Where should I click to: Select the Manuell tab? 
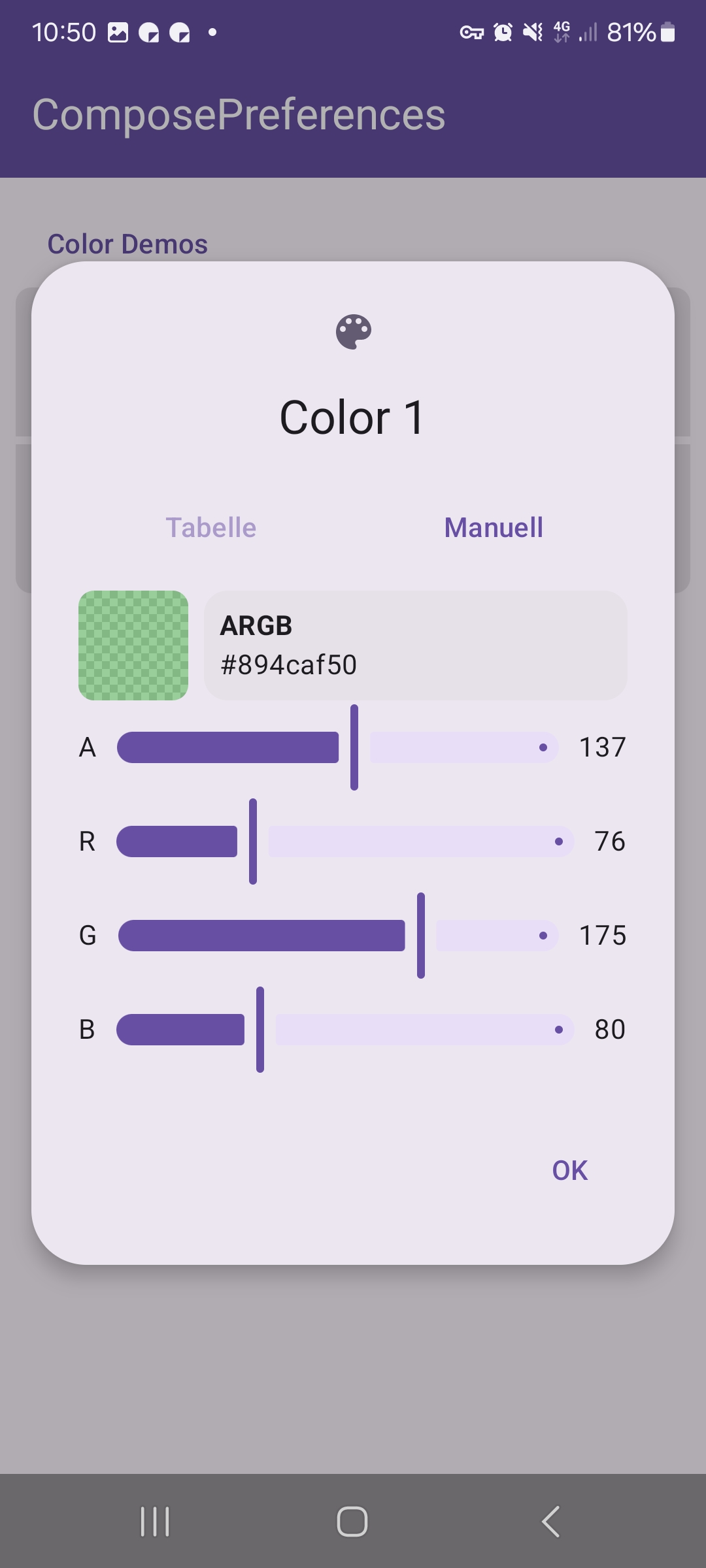(x=494, y=527)
